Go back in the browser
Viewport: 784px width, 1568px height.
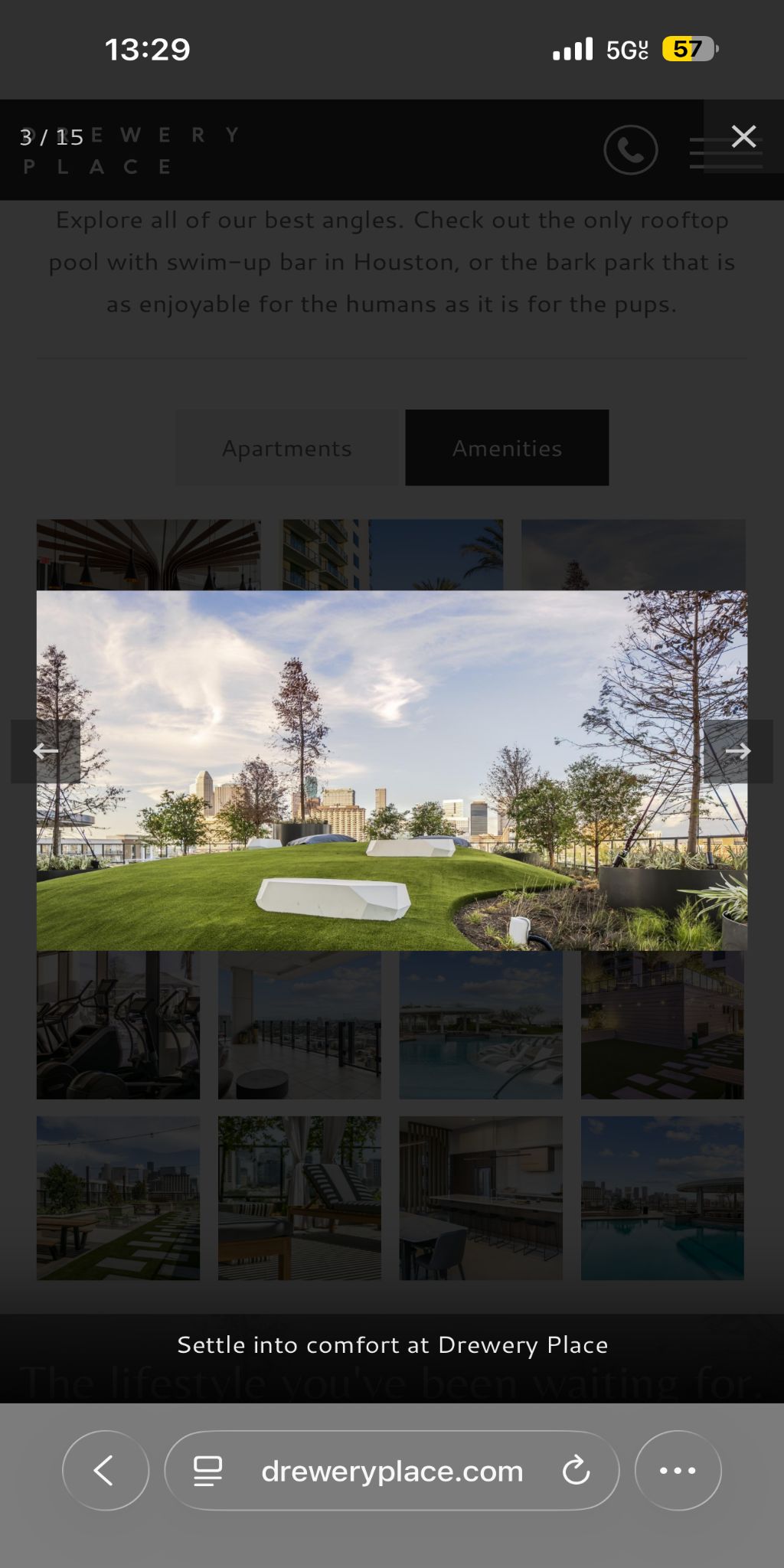pyautogui.click(x=105, y=1470)
